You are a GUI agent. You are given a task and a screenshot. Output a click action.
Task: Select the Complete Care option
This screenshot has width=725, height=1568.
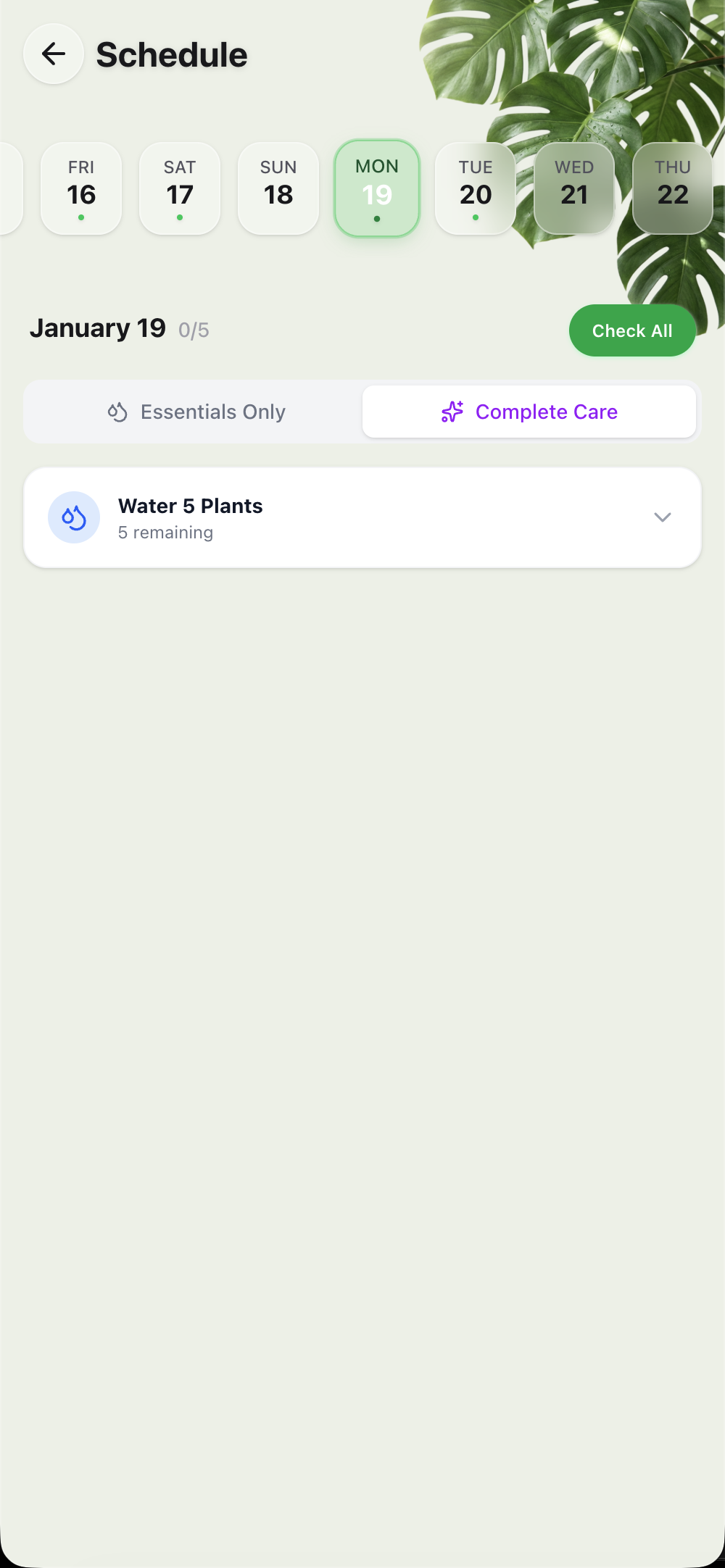coord(529,412)
